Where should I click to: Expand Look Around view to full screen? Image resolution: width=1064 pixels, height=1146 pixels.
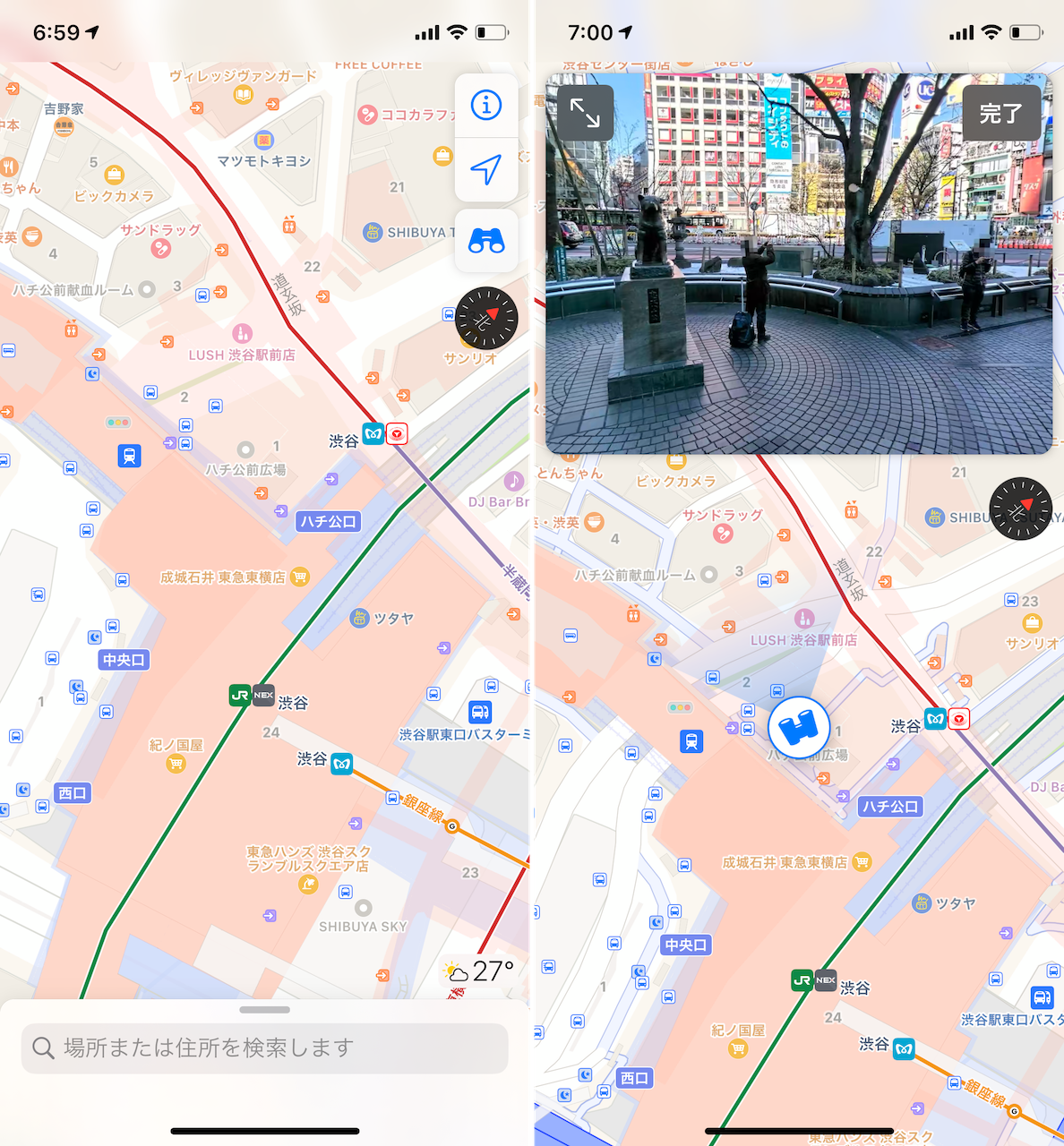click(585, 113)
